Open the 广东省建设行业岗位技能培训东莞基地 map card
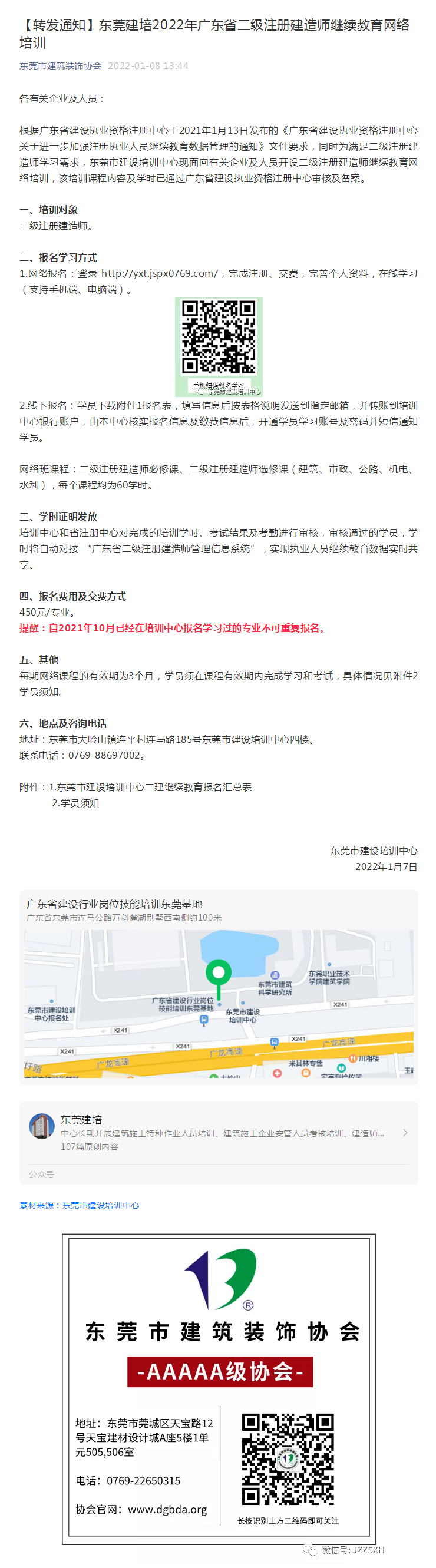The width and height of the screenshot is (436, 1568). [x=218, y=986]
